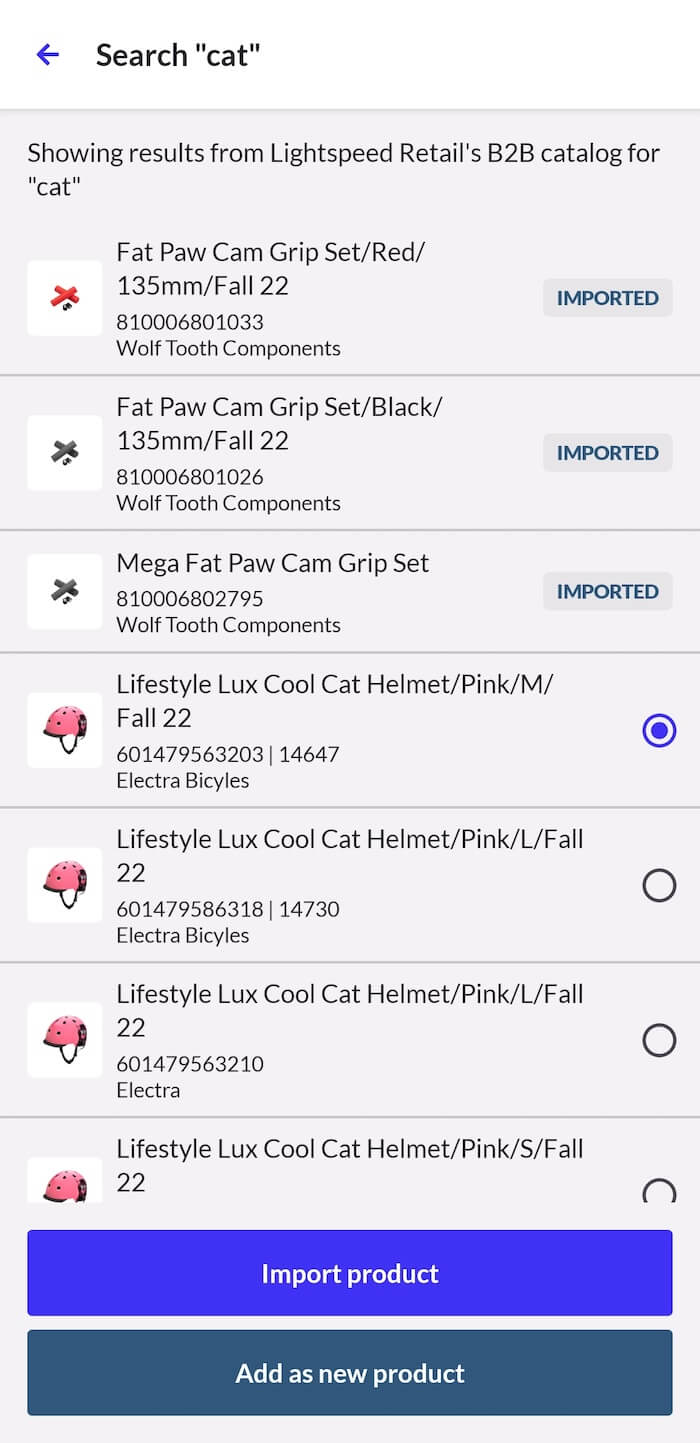Open the Fat Paw Cam Grip Set/Red row
Image resolution: width=700 pixels, height=1443 pixels.
point(300,298)
